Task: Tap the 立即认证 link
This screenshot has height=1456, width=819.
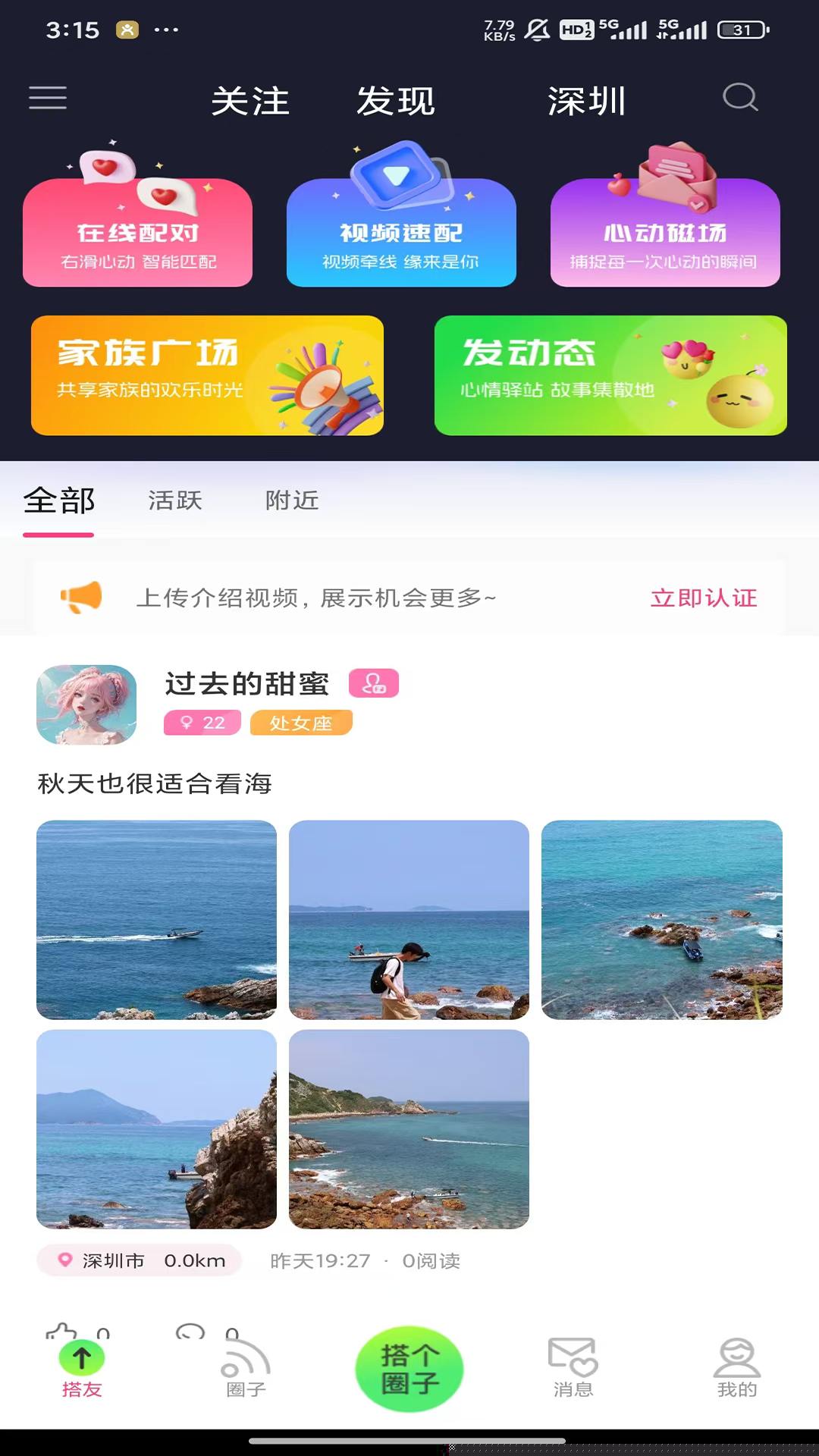Action: tap(704, 598)
